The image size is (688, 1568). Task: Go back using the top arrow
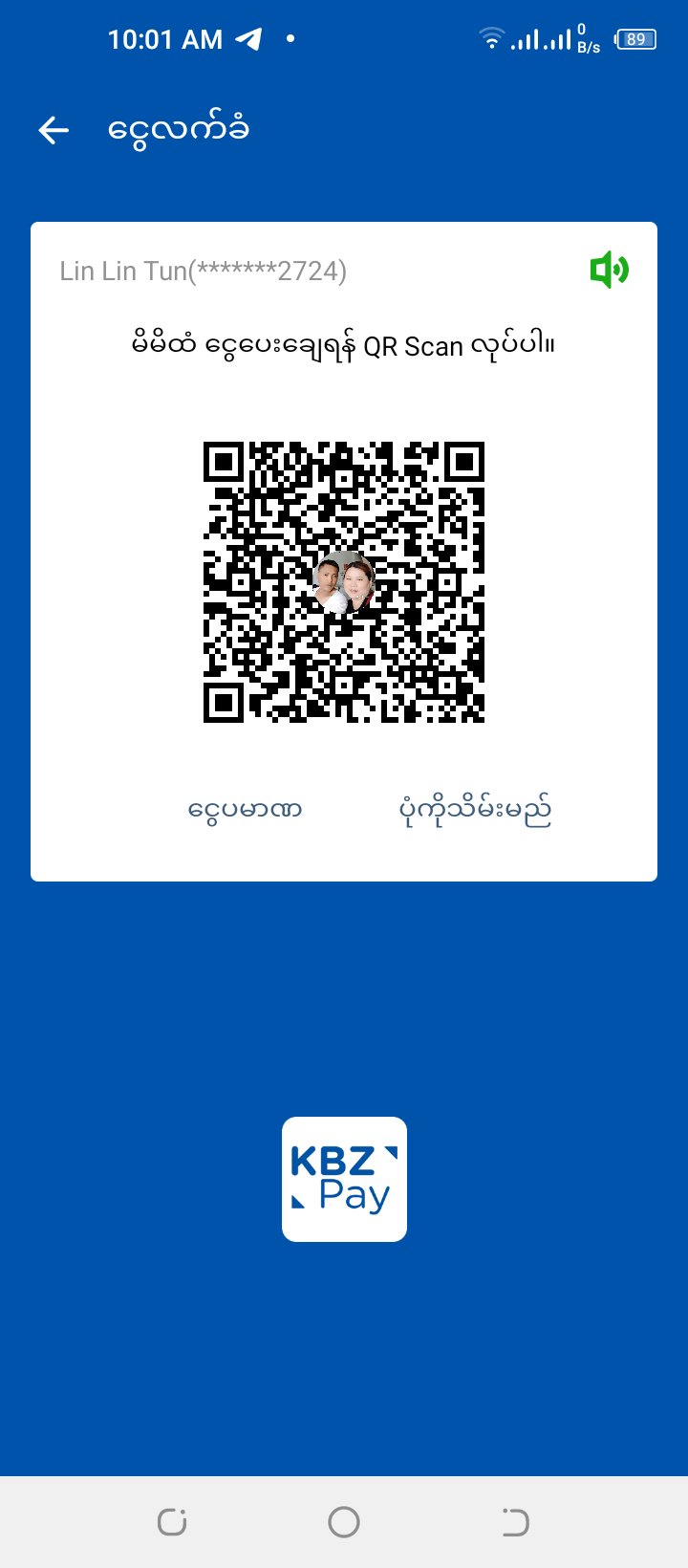coord(54,130)
